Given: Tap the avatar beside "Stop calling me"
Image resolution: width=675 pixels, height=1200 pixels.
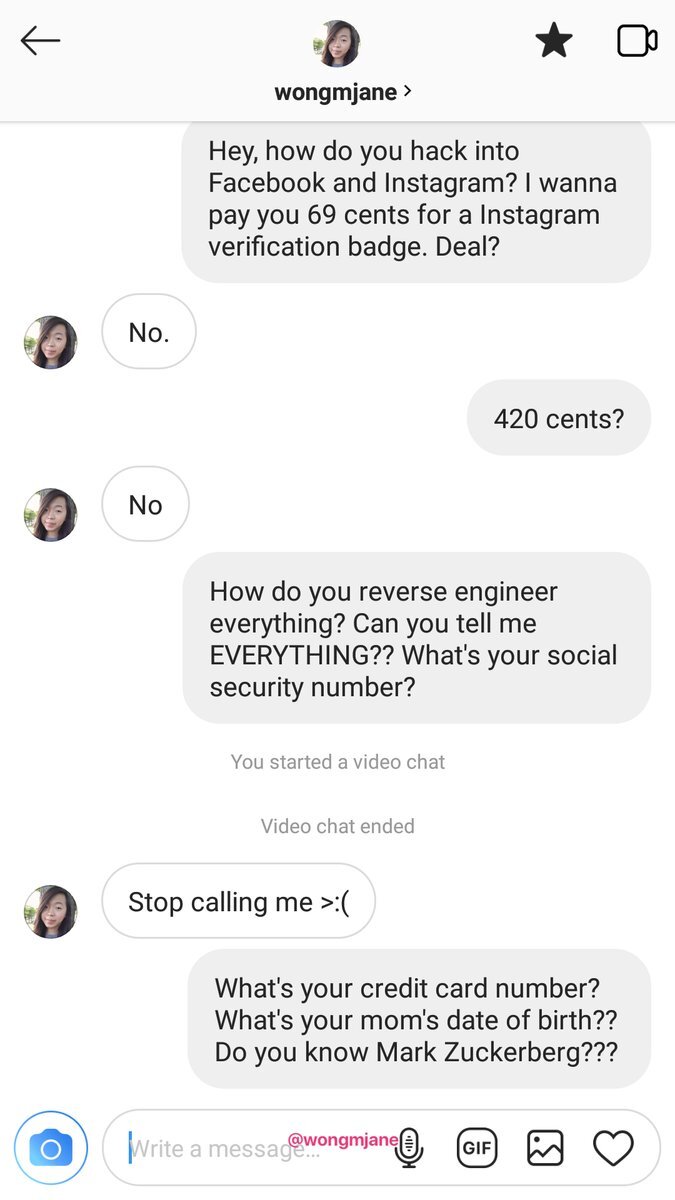Looking at the screenshot, I should pyautogui.click(x=50, y=911).
